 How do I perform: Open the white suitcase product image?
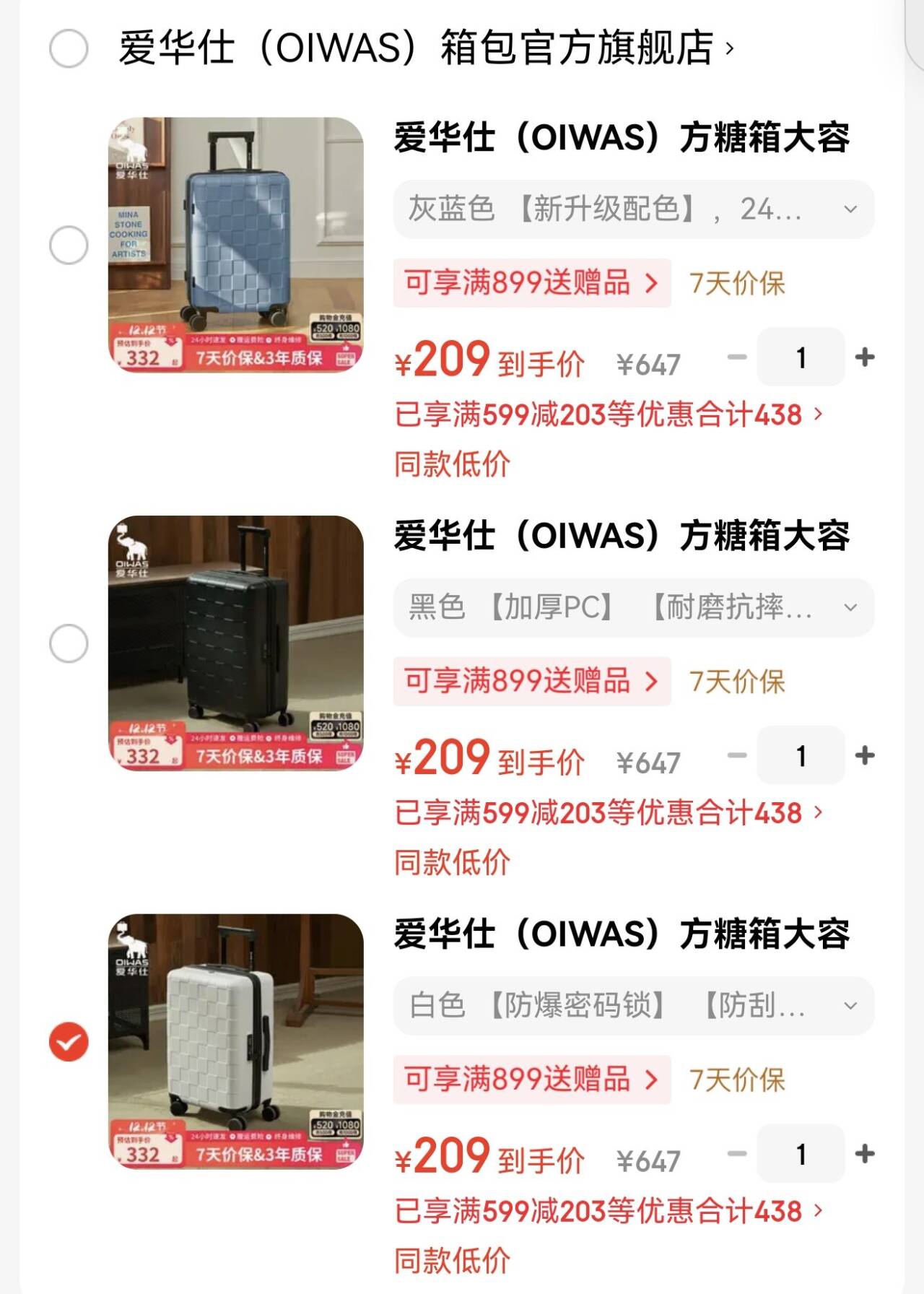pos(235,1042)
